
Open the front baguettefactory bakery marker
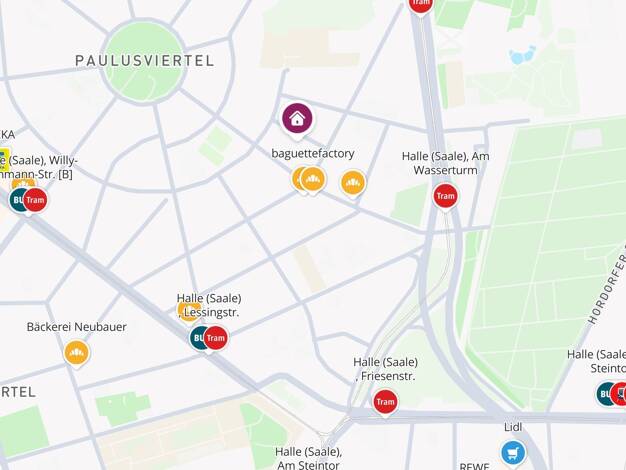[x=313, y=179]
